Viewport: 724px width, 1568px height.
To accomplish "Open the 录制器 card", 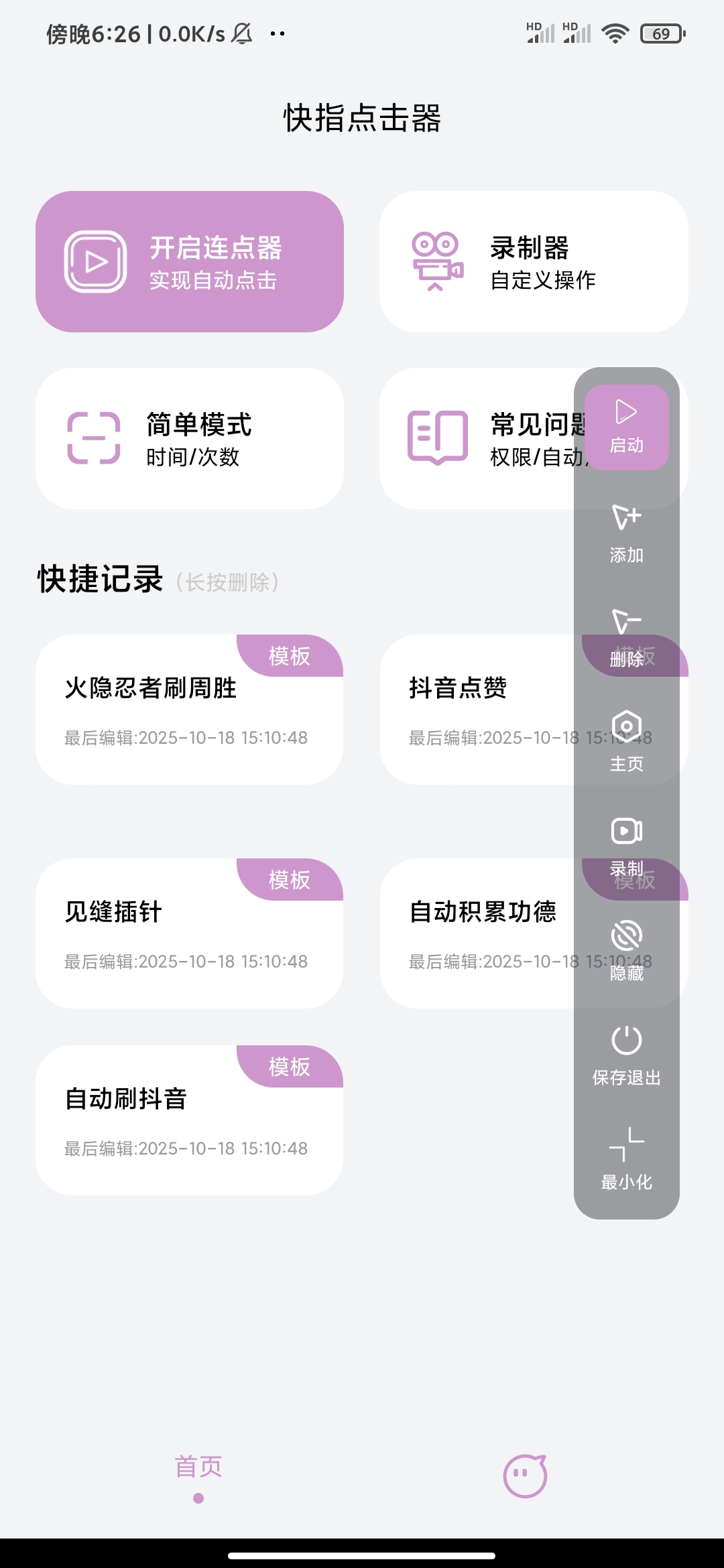I will coord(533,261).
